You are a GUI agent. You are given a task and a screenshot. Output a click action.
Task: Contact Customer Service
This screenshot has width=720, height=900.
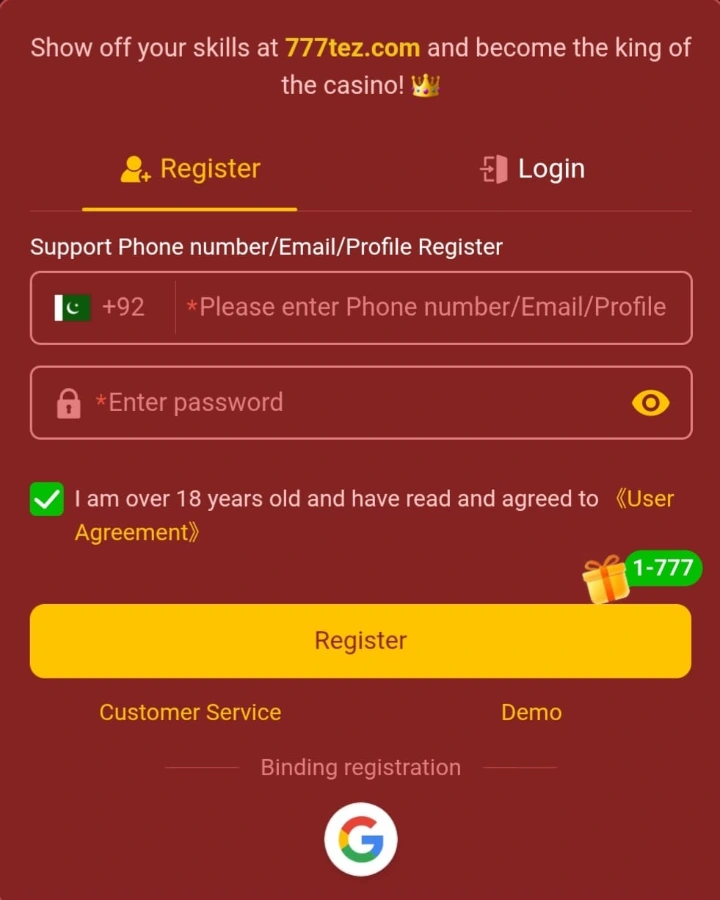point(190,713)
